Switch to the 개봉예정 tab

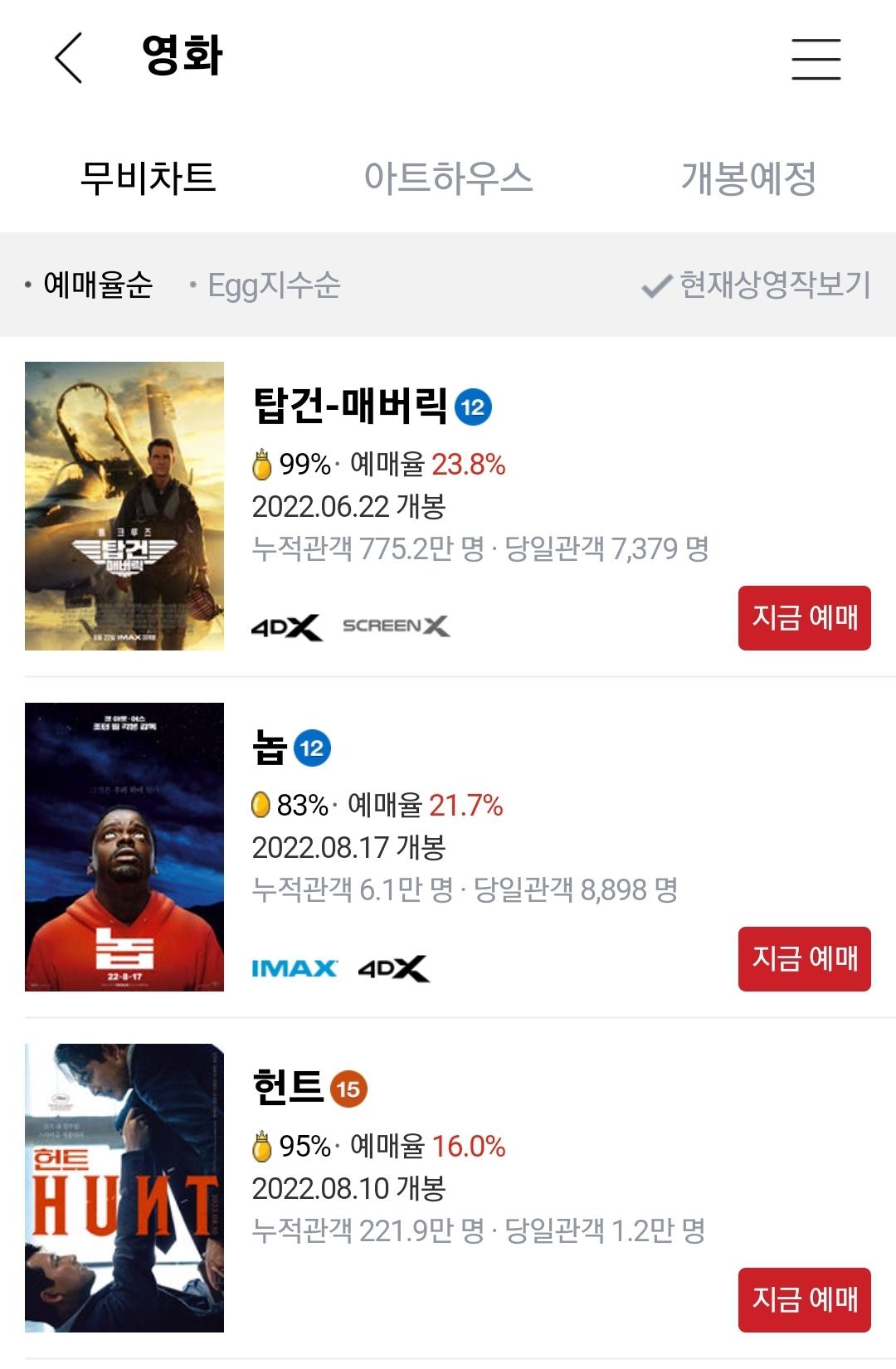[x=748, y=178]
